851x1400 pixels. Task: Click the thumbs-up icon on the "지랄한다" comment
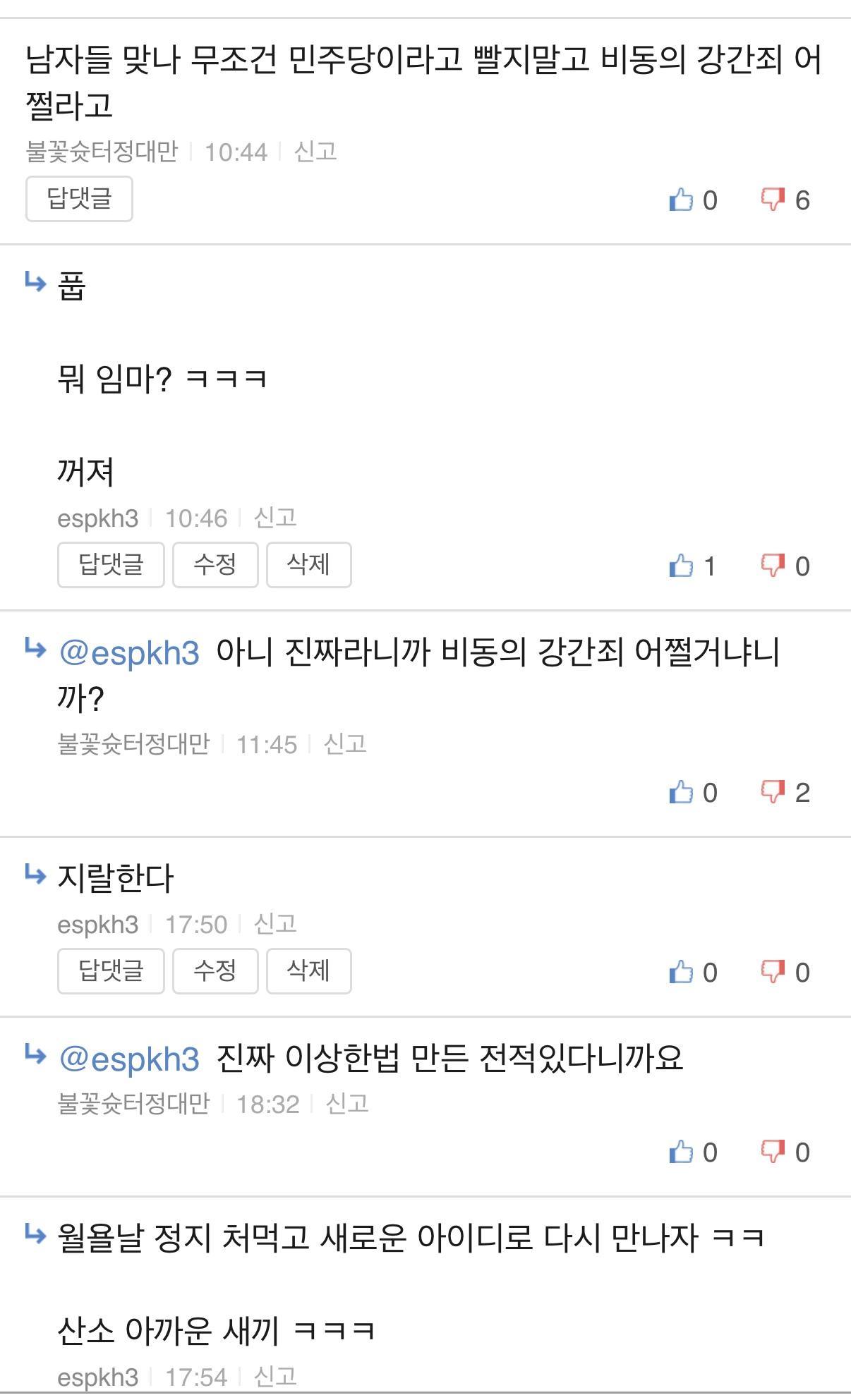point(681,971)
